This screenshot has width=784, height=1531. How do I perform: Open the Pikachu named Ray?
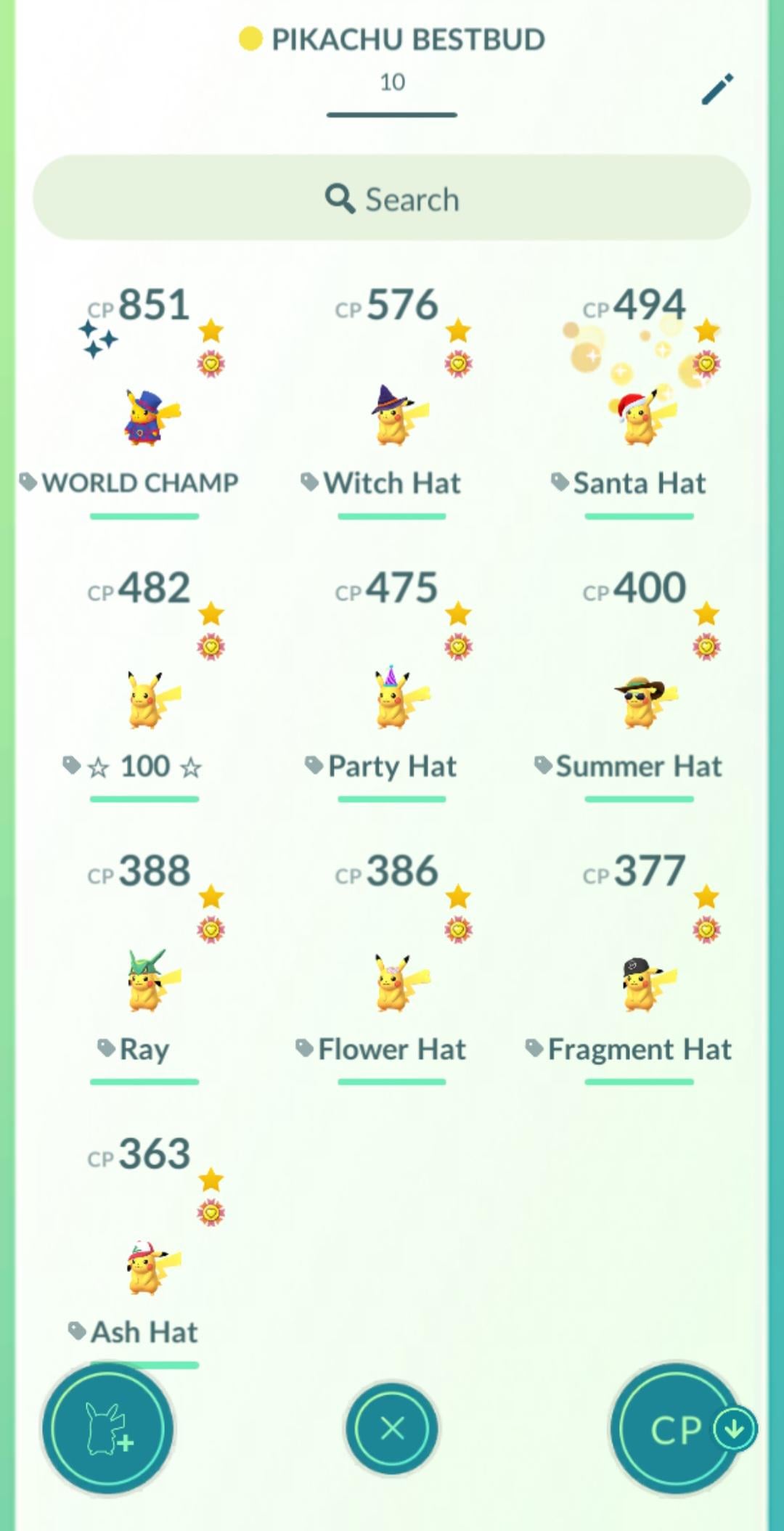point(150,982)
